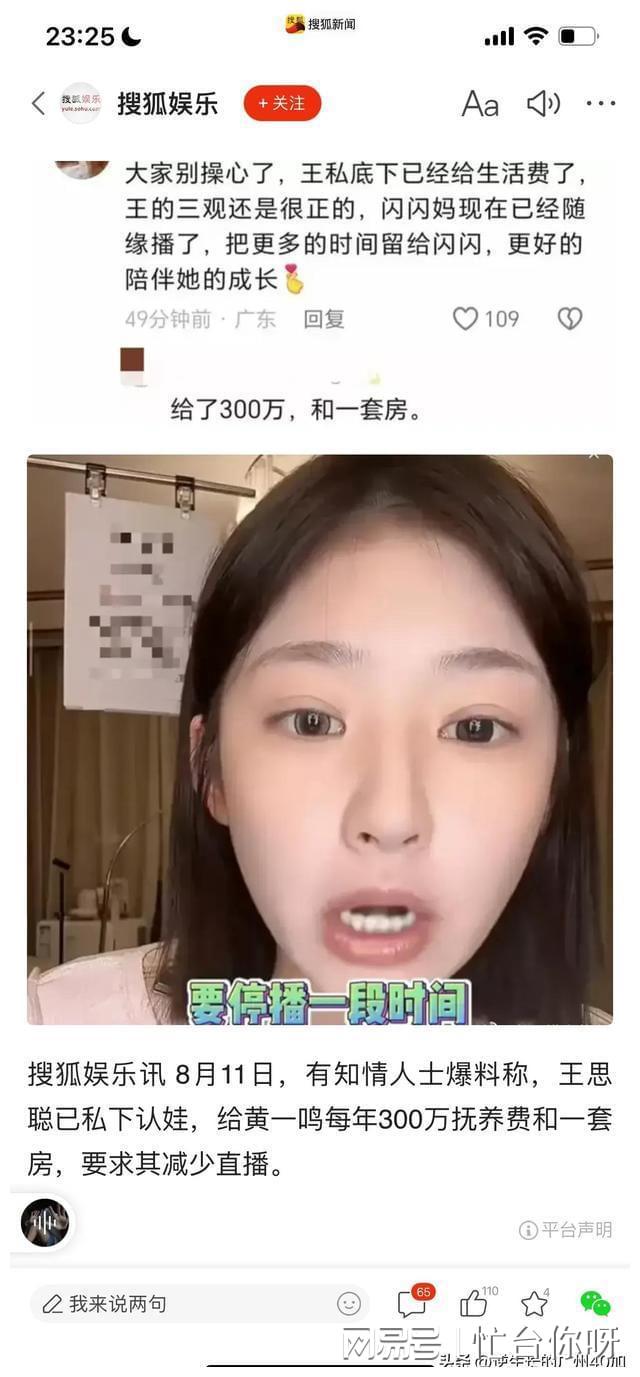
Task: Open the 平台声明 platform statement
Action: pyautogui.click(x=566, y=1230)
